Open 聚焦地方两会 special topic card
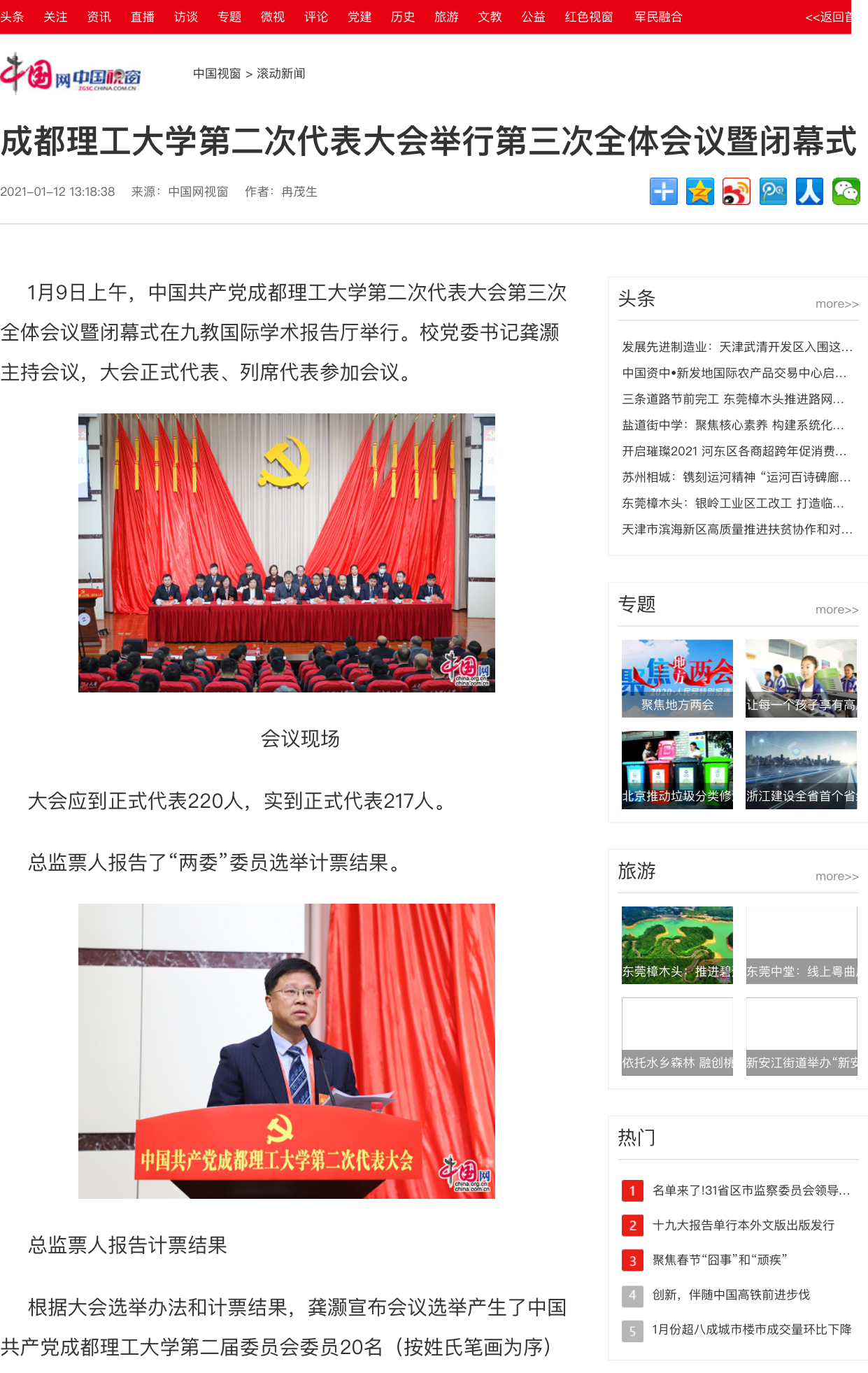This screenshot has height=1373, width=868. point(677,678)
